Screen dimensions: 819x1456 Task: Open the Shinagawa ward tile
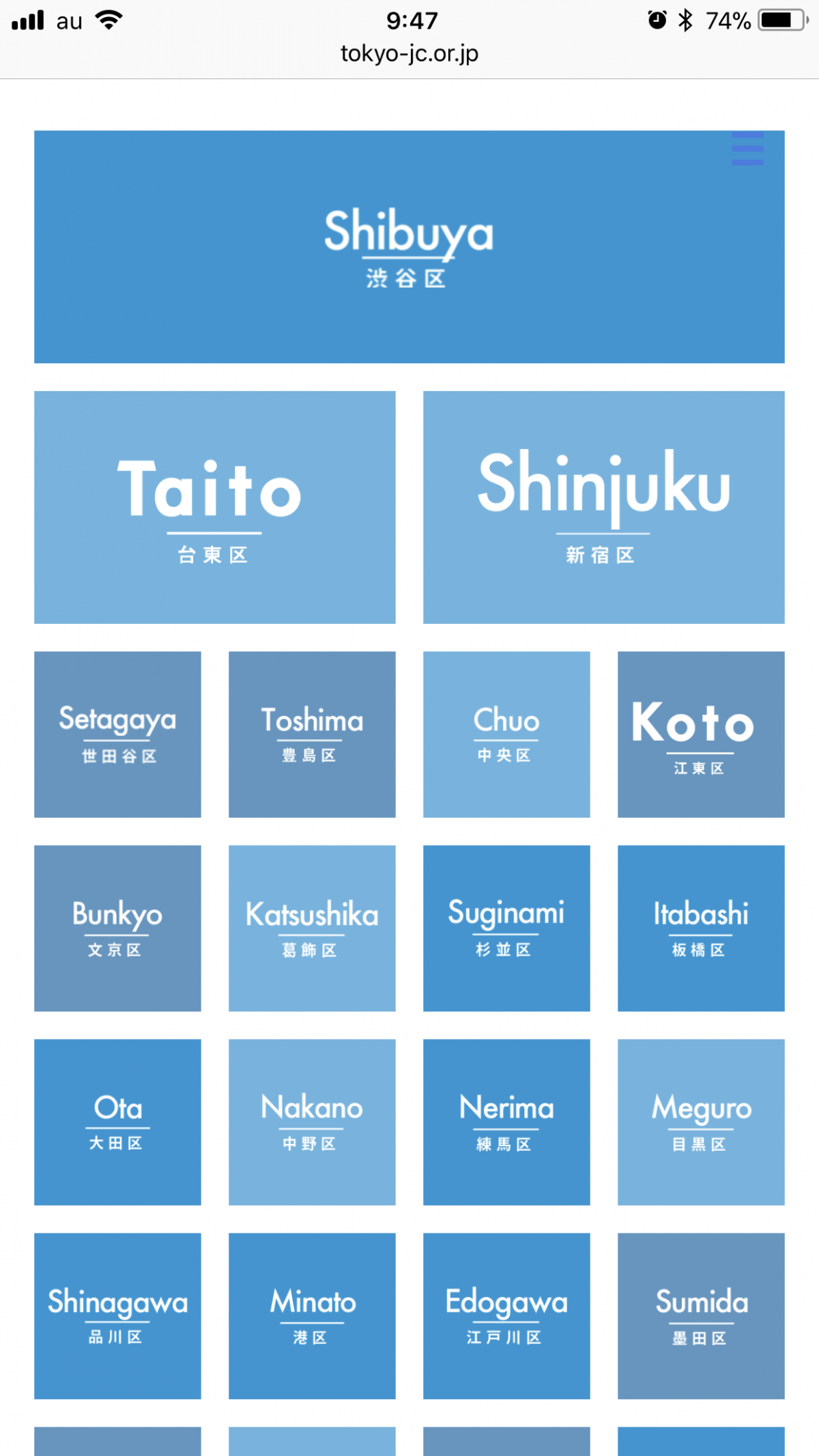(117, 1316)
